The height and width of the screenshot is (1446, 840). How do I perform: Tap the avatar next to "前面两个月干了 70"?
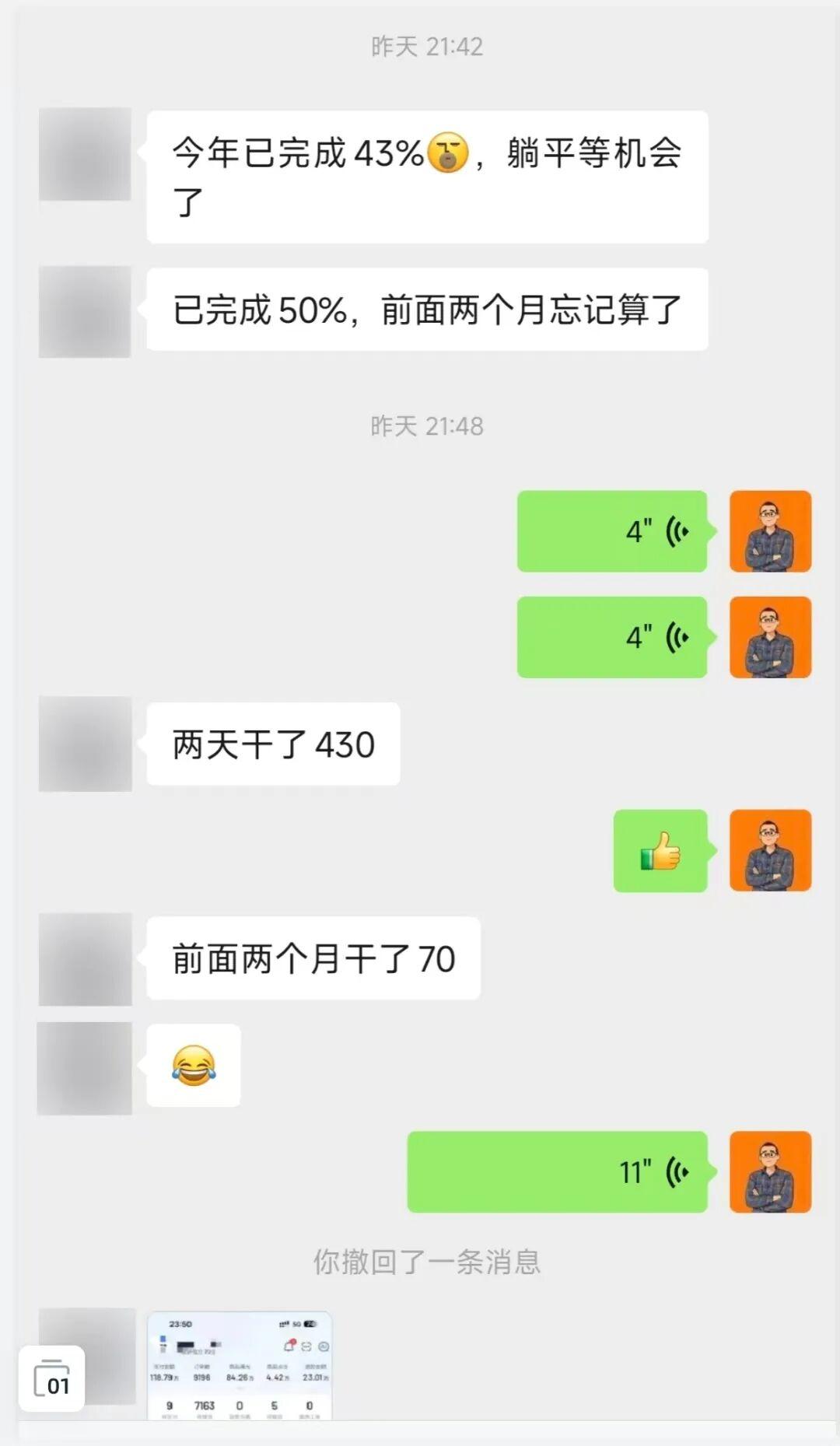tap(86, 958)
